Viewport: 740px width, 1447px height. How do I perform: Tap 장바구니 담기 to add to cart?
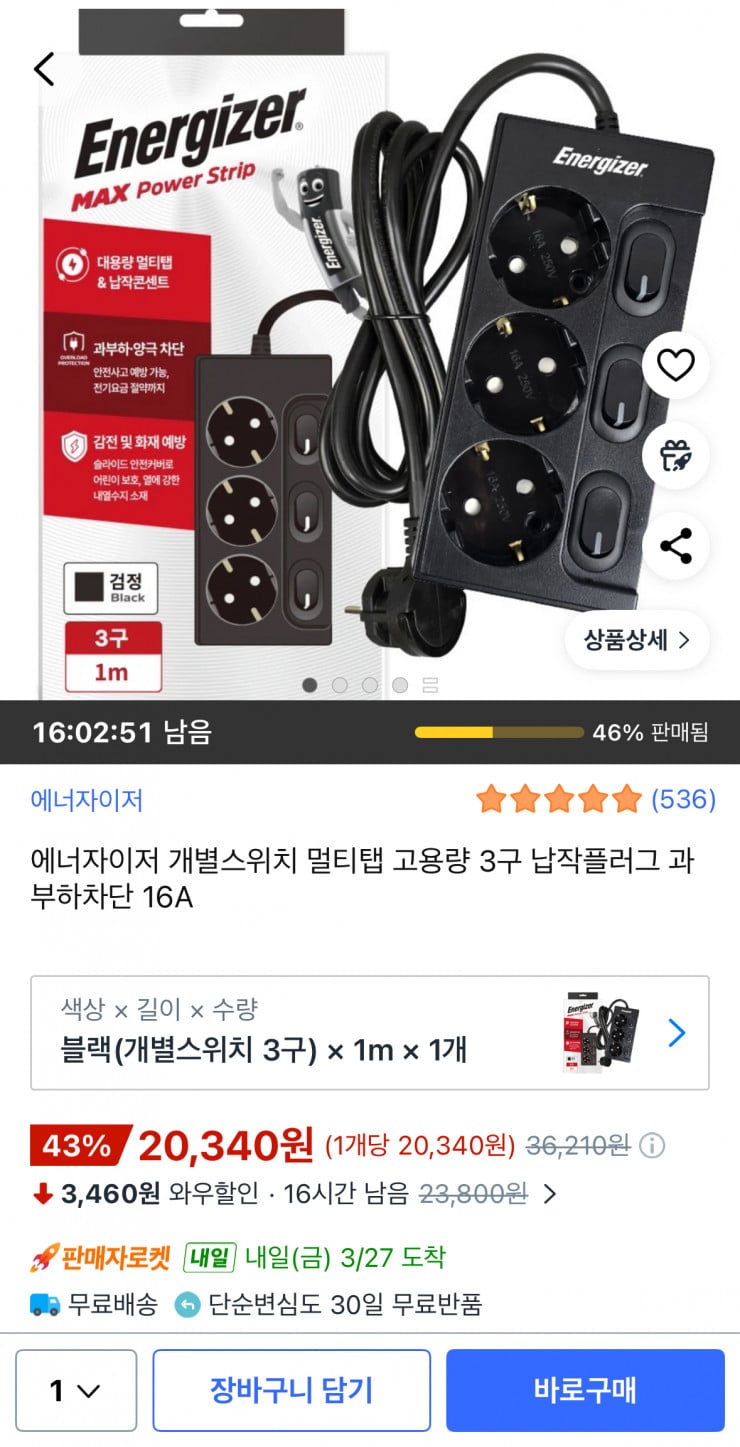tap(291, 1389)
